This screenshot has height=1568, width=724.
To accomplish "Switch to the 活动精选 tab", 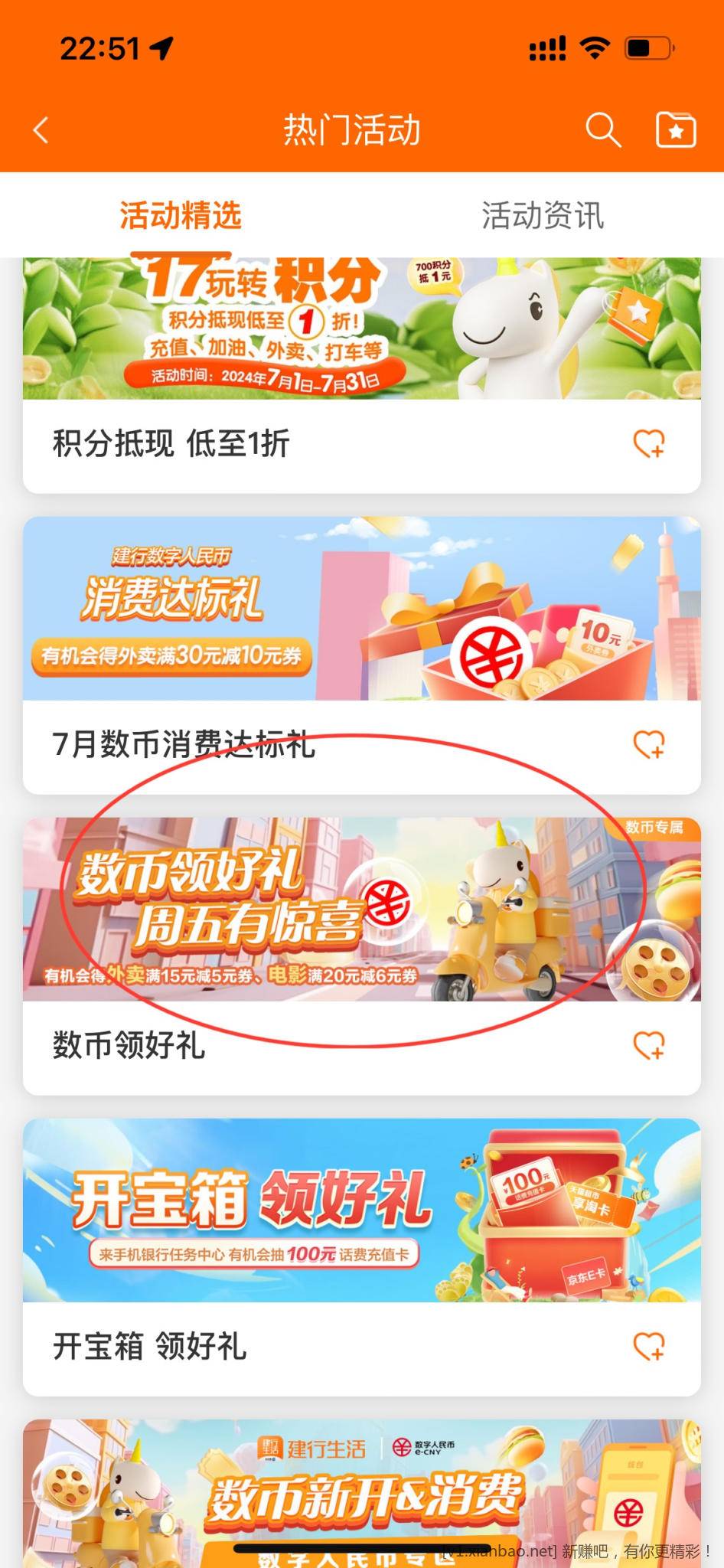I will tap(181, 215).
